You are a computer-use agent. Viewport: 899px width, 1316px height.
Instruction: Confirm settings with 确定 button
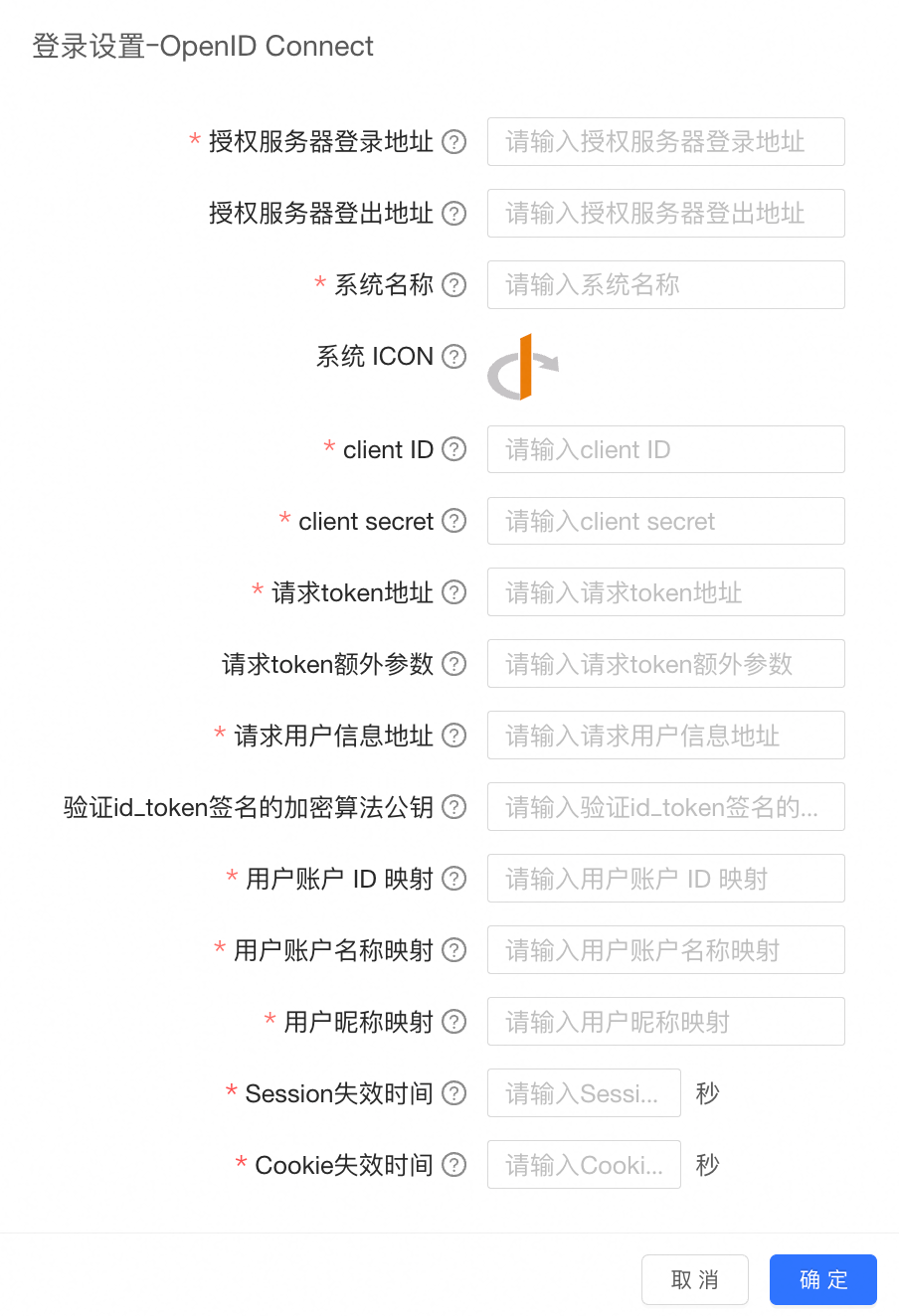click(x=822, y=1279)
